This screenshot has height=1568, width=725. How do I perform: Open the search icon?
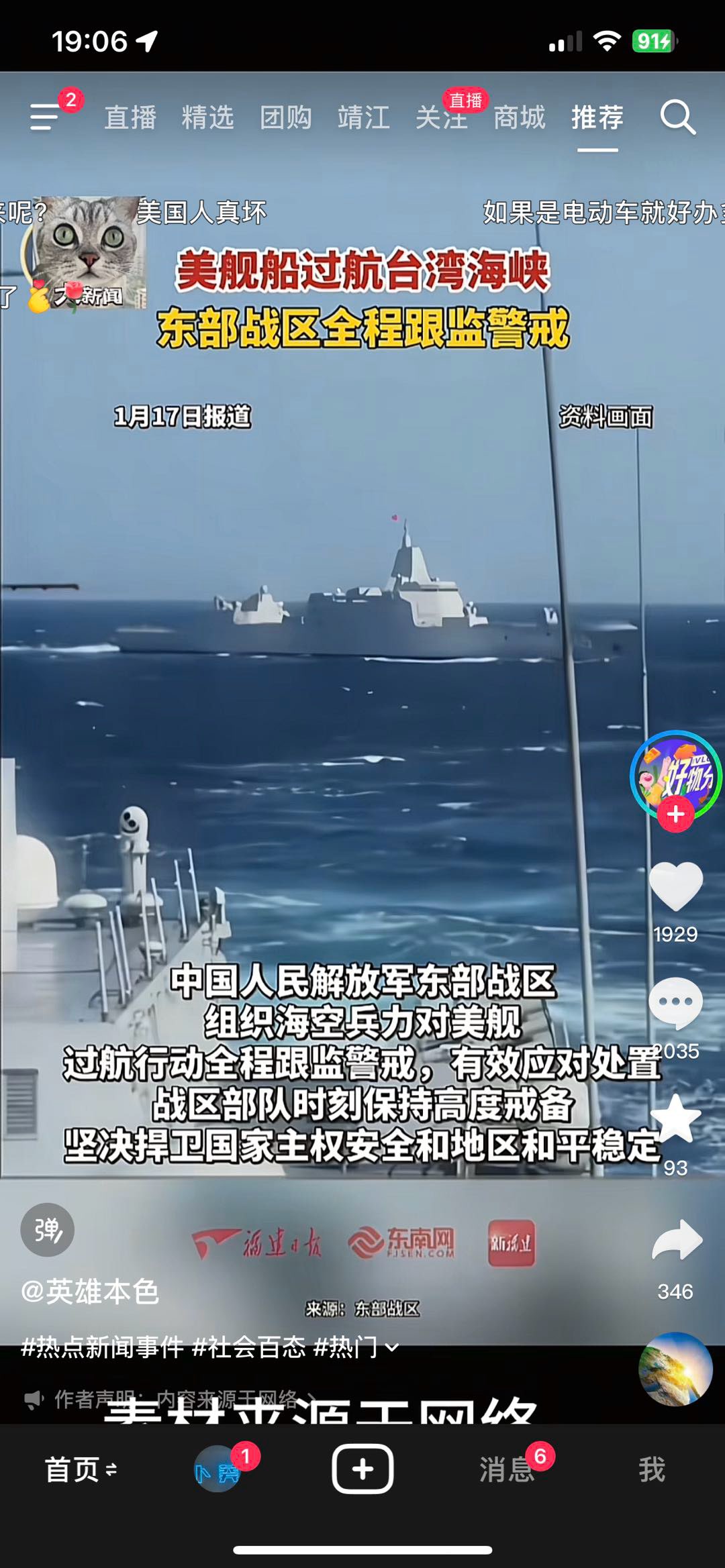(x=677, y=117)
